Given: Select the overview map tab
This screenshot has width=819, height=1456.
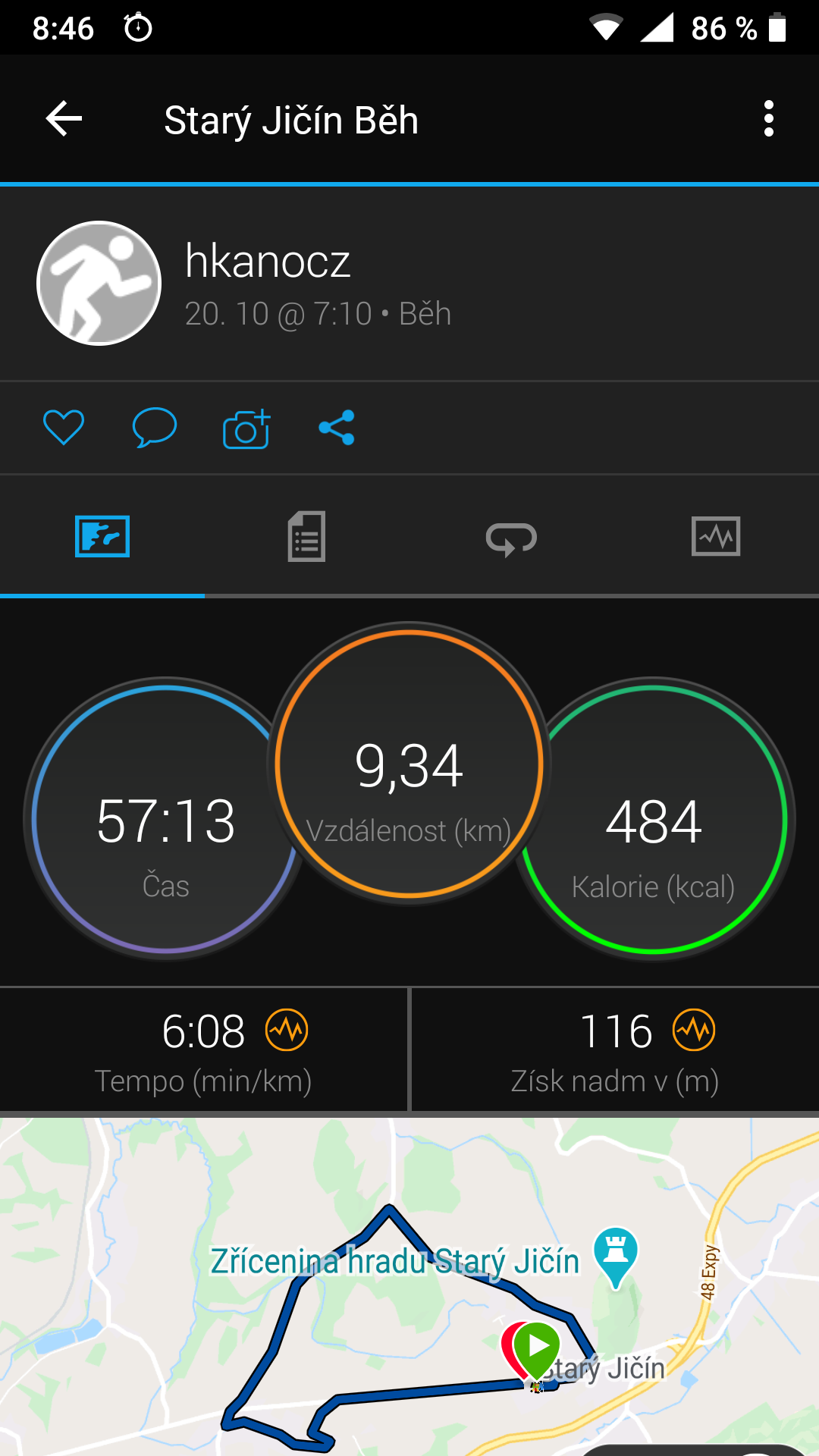Looking at the screenshot, I should pyautogui.click(x=102, y=537).
